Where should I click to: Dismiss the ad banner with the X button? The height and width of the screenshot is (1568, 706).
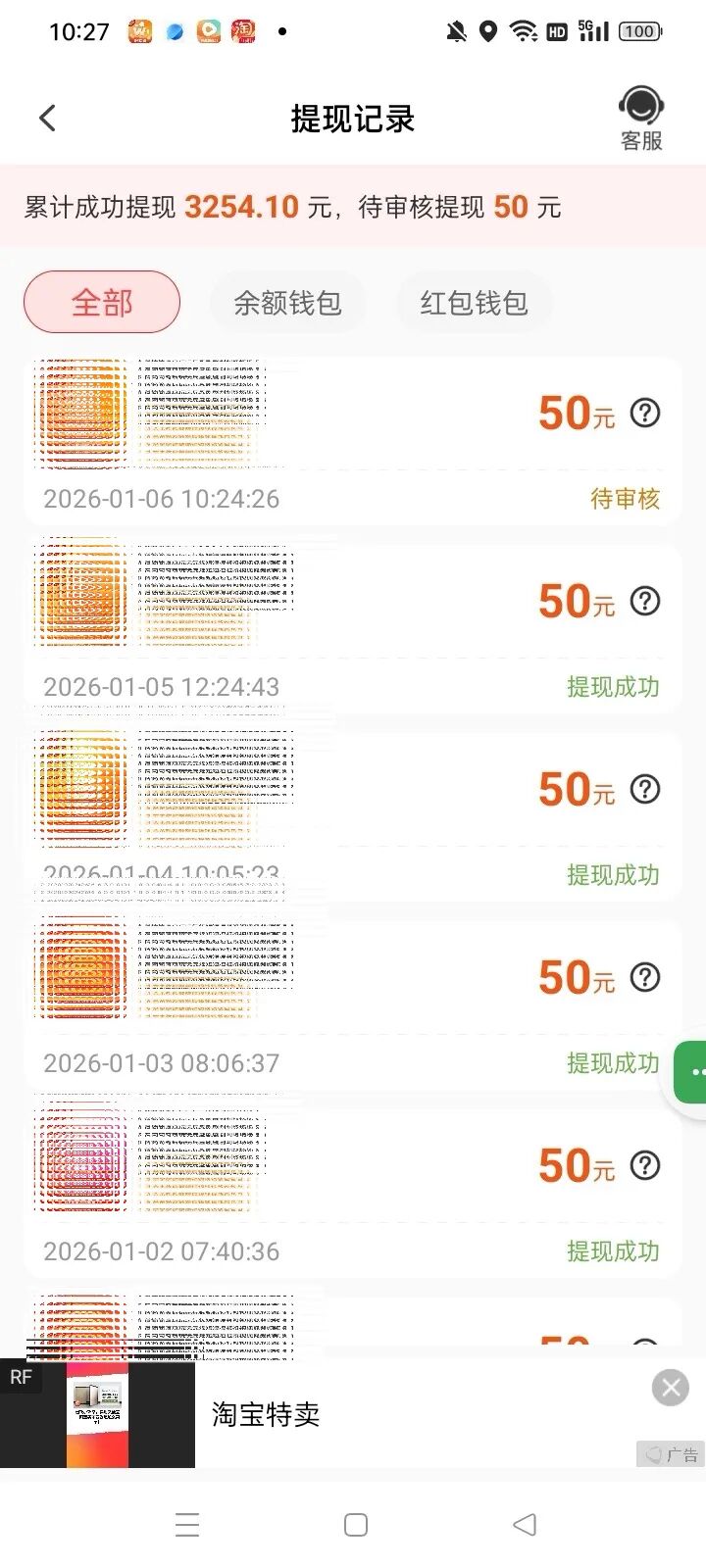670,1387
